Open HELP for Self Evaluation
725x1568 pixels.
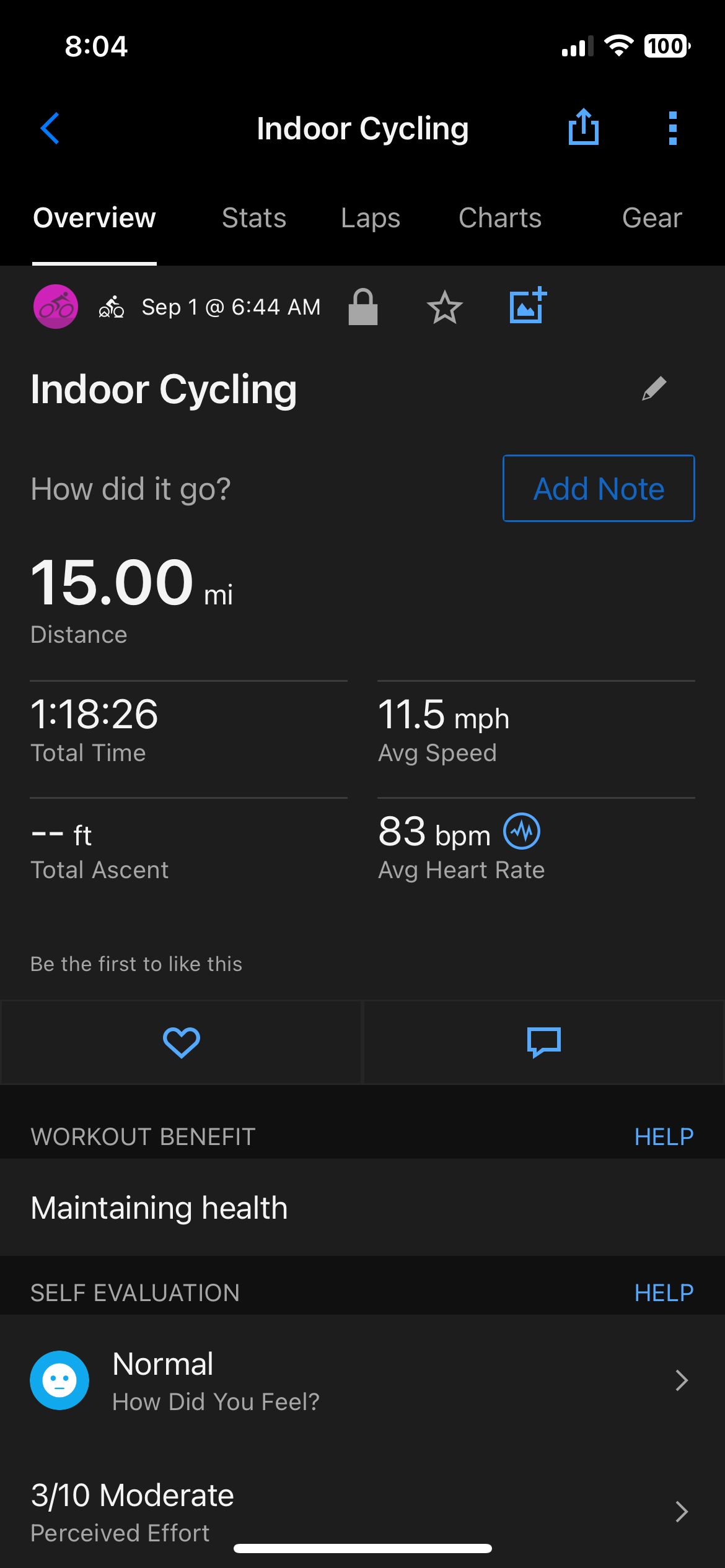(664, 1292)
